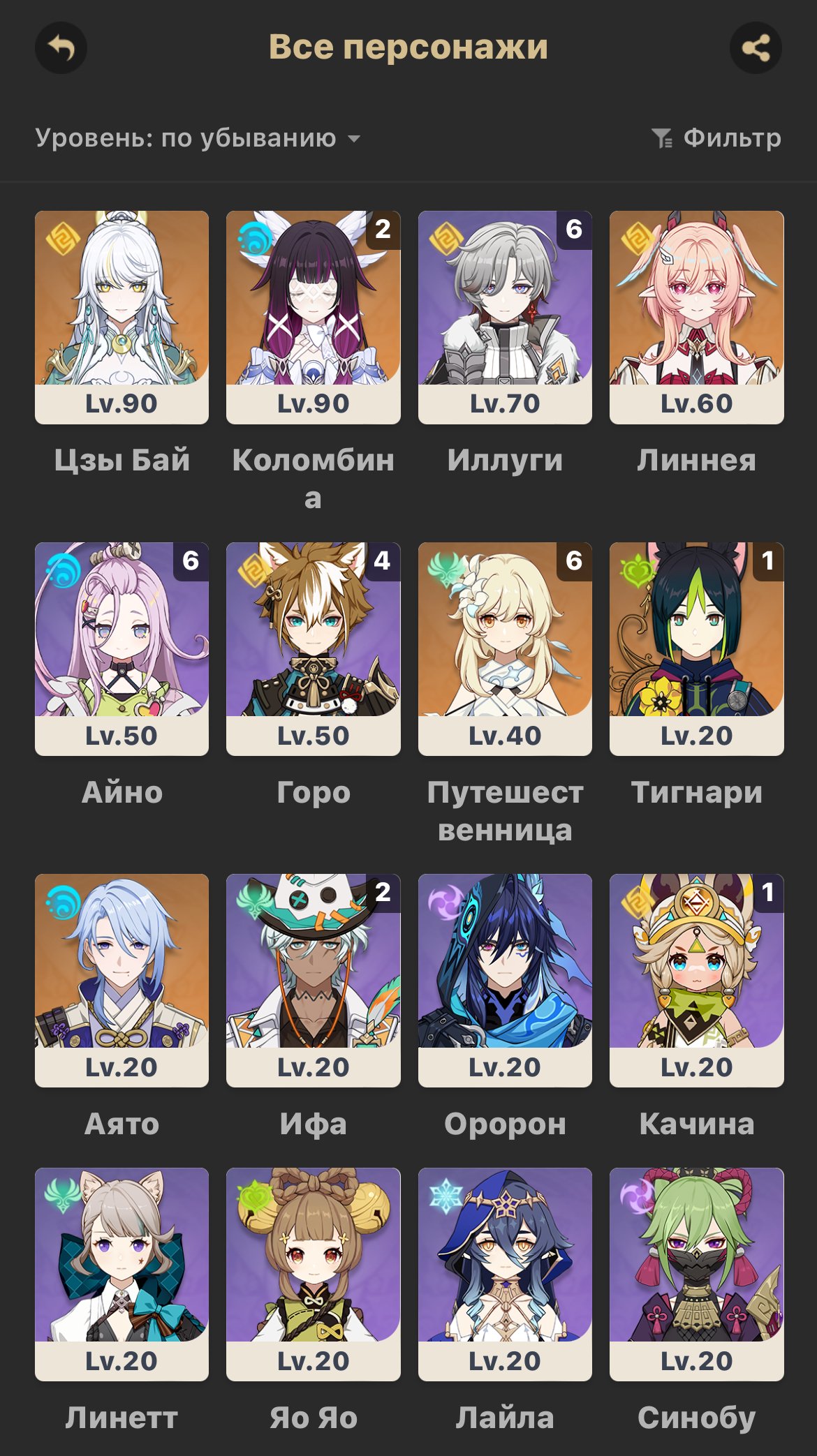
Task: Select the Путешественница card
Action: tap(505, 649)
